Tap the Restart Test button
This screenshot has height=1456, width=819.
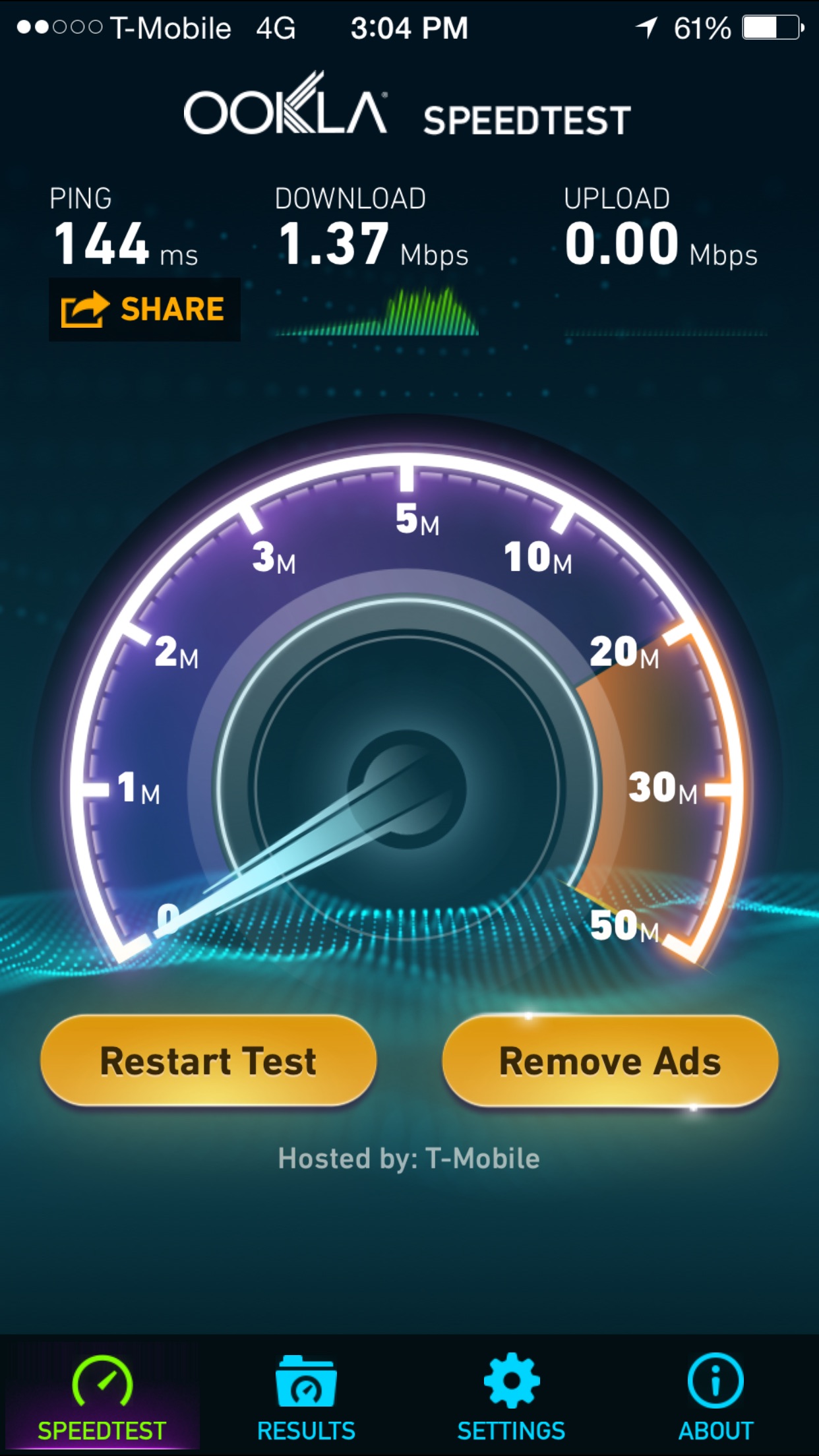click(x=208, y=1061)
